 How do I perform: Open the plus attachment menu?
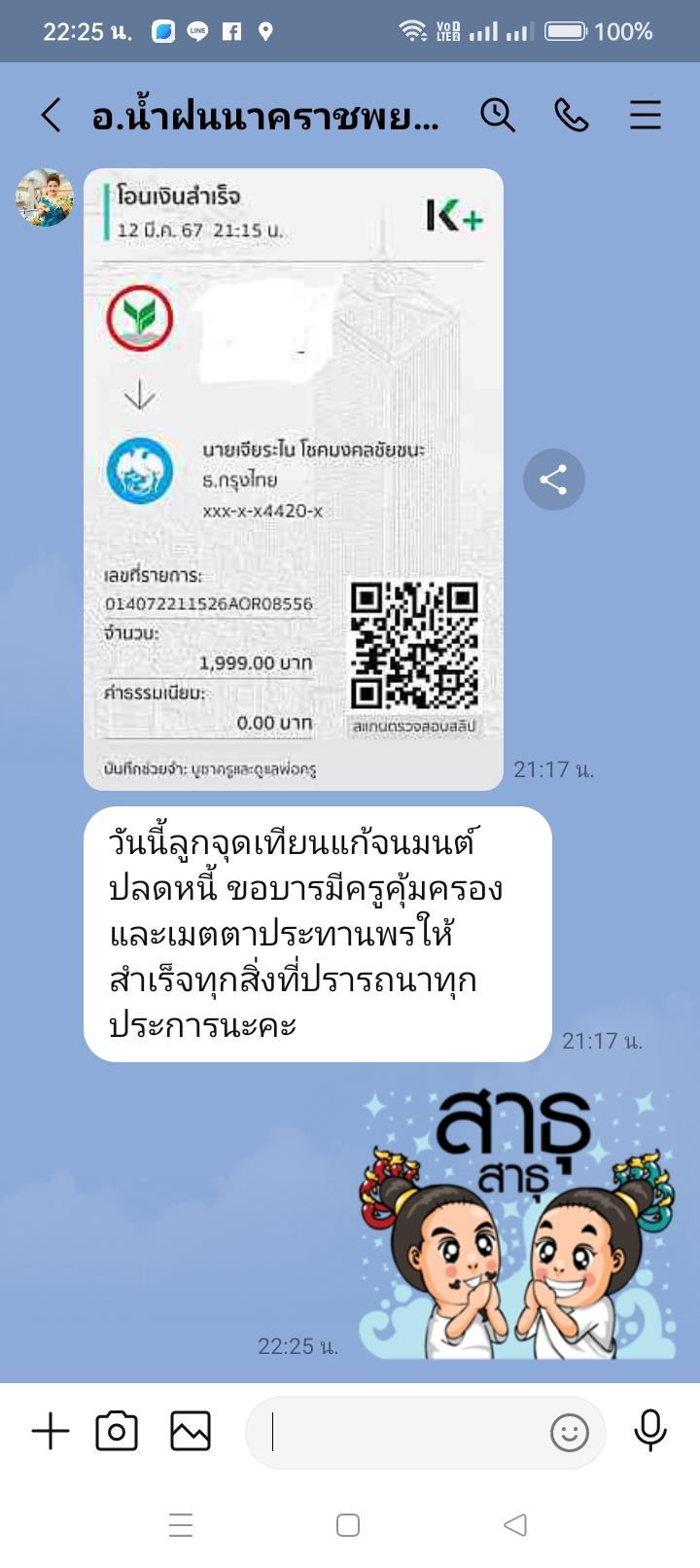(x=51, y=1431)
